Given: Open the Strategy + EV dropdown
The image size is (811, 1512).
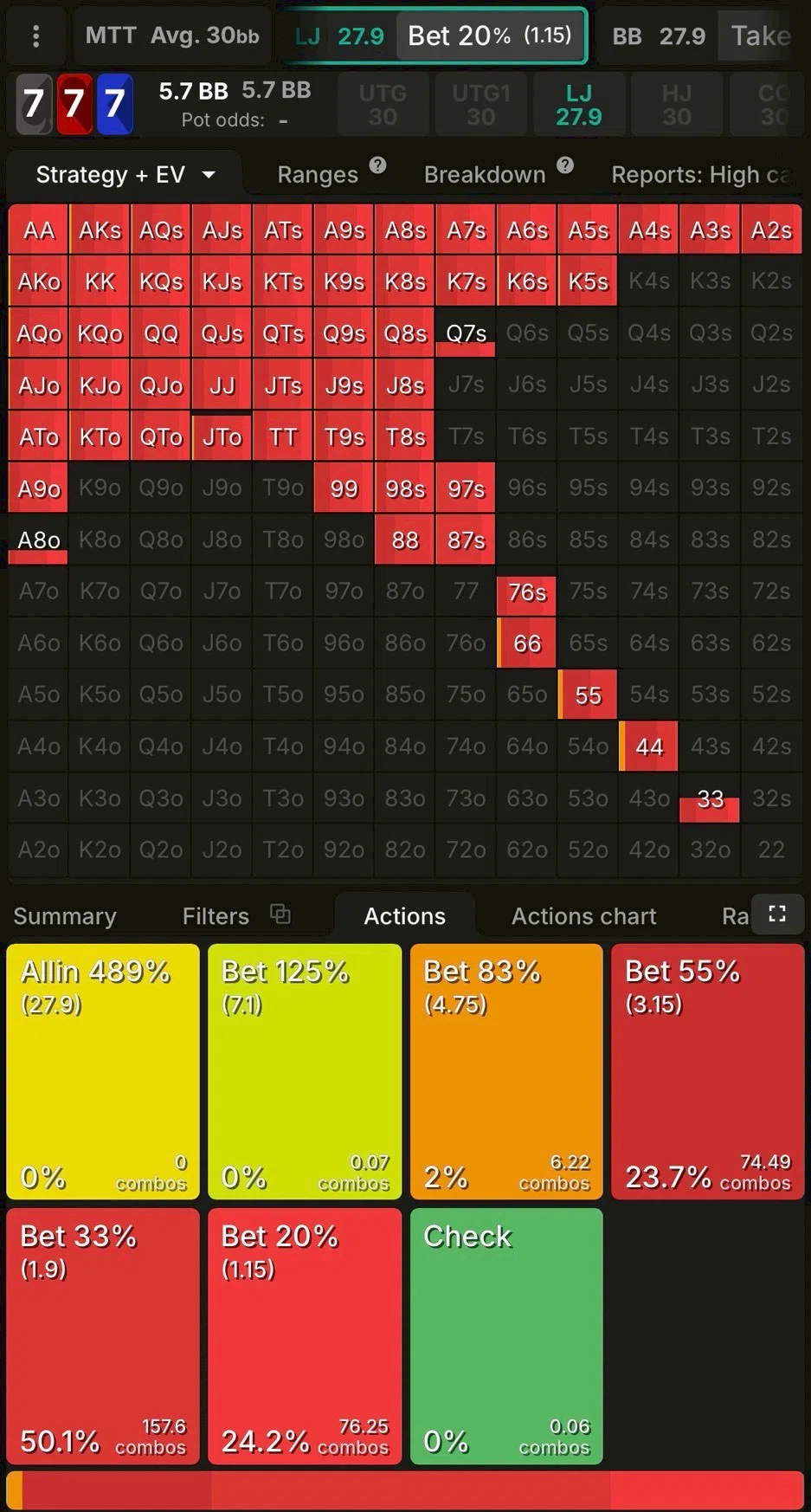Looking at the screenshot, I should pos(125,175).
